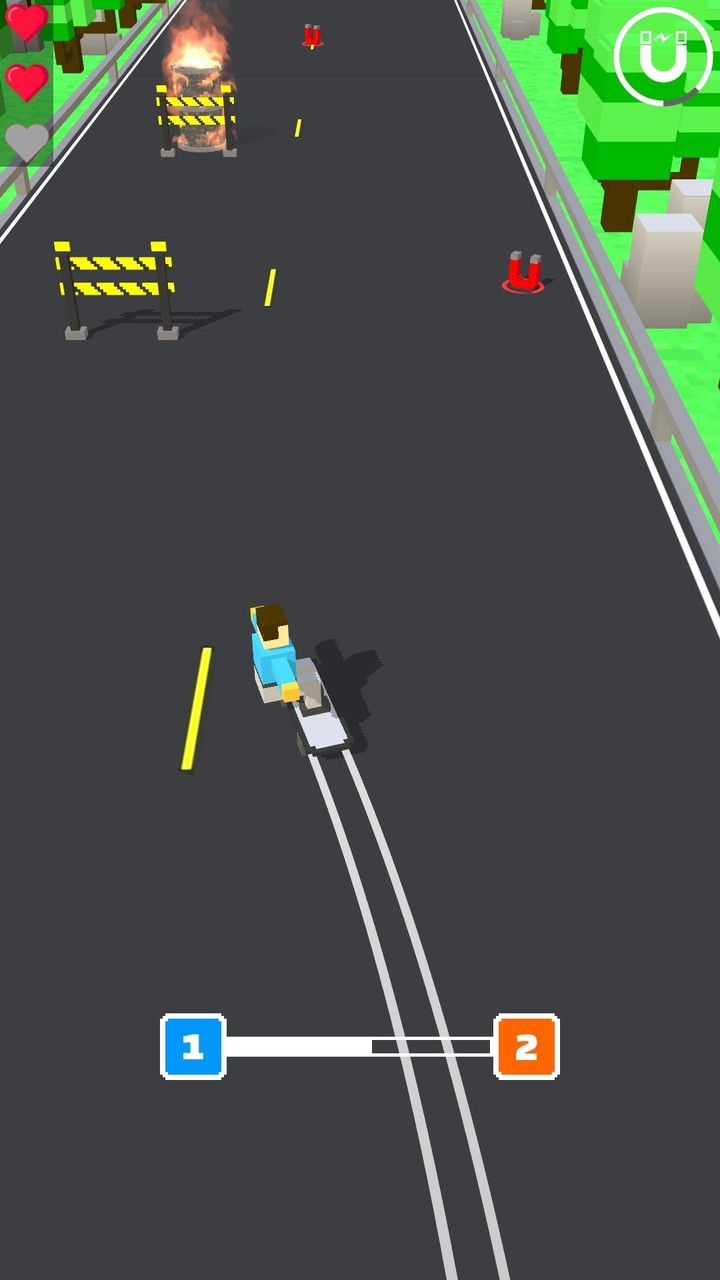Click the white progress bar between 1 and 2

360,1047
